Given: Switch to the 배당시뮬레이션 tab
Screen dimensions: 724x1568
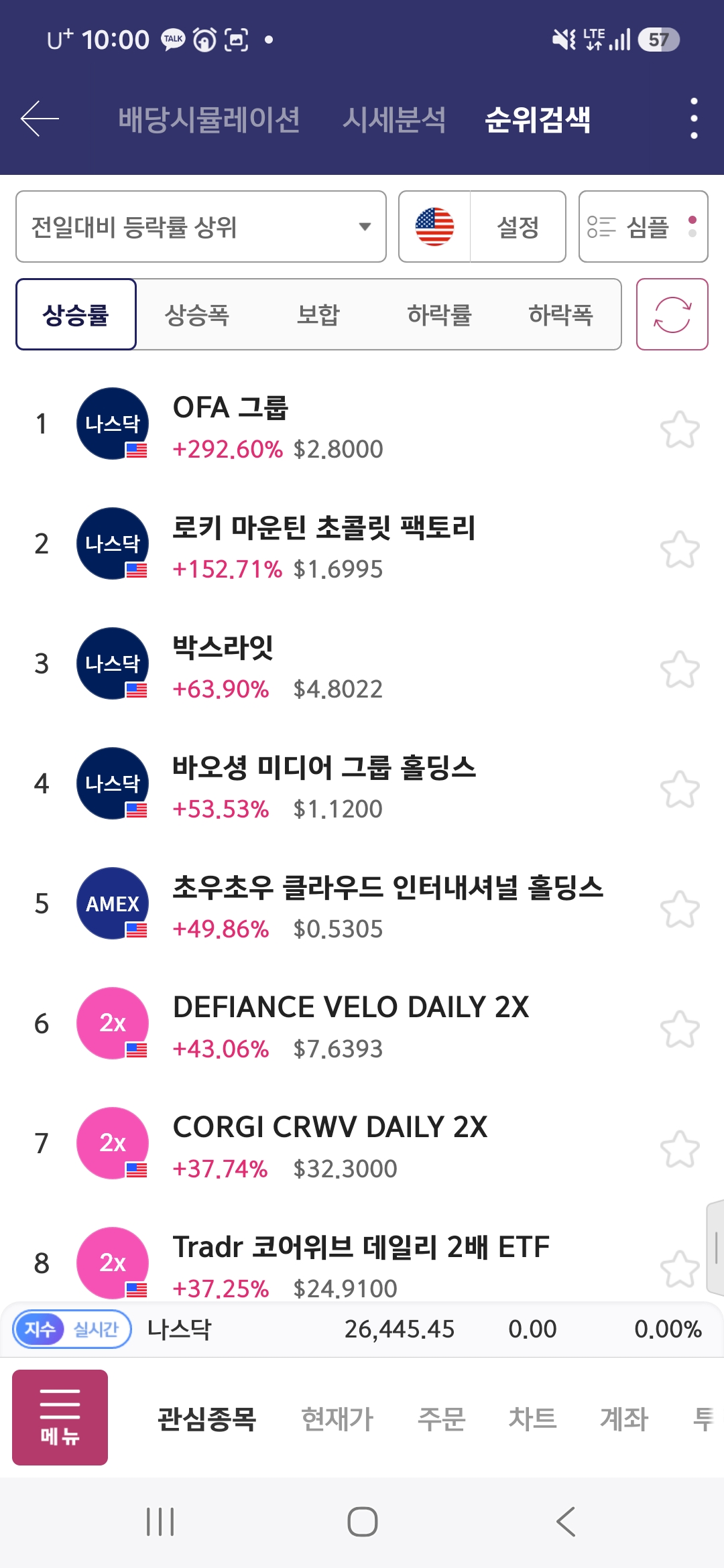Looking at the screenshot, I should [x=208, y=120].
